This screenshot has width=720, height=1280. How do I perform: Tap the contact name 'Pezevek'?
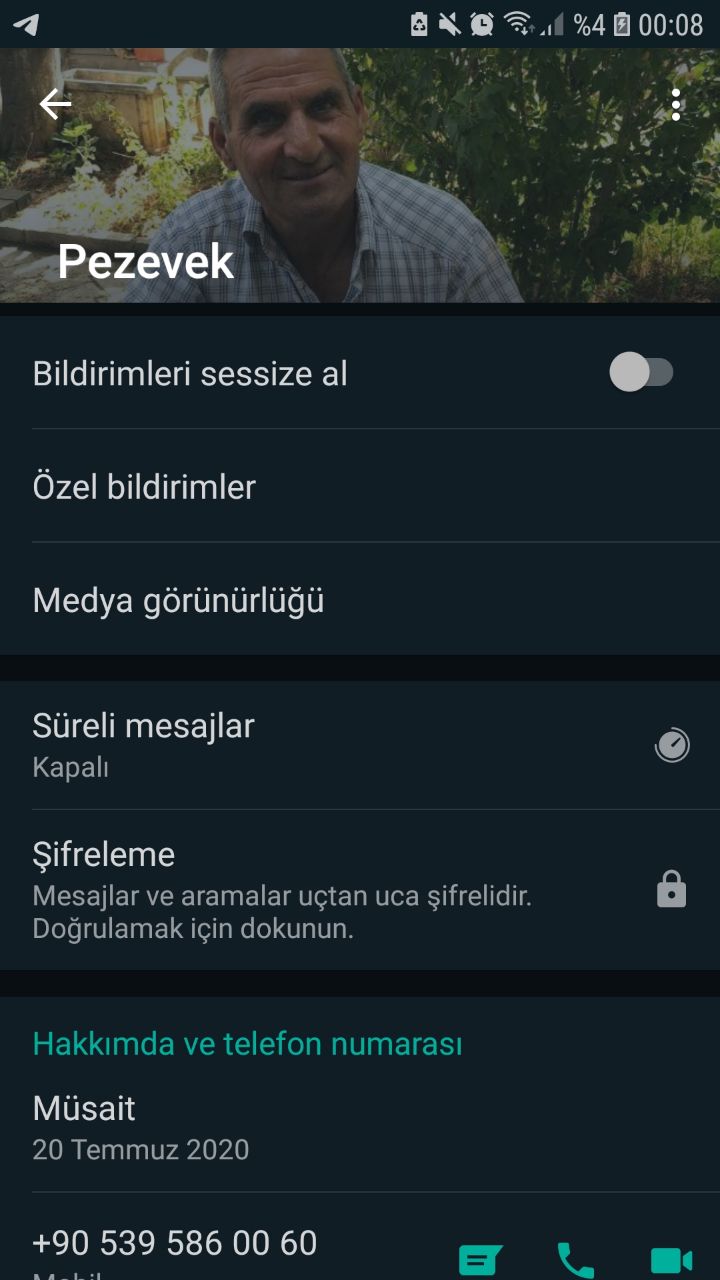point(146,263)
